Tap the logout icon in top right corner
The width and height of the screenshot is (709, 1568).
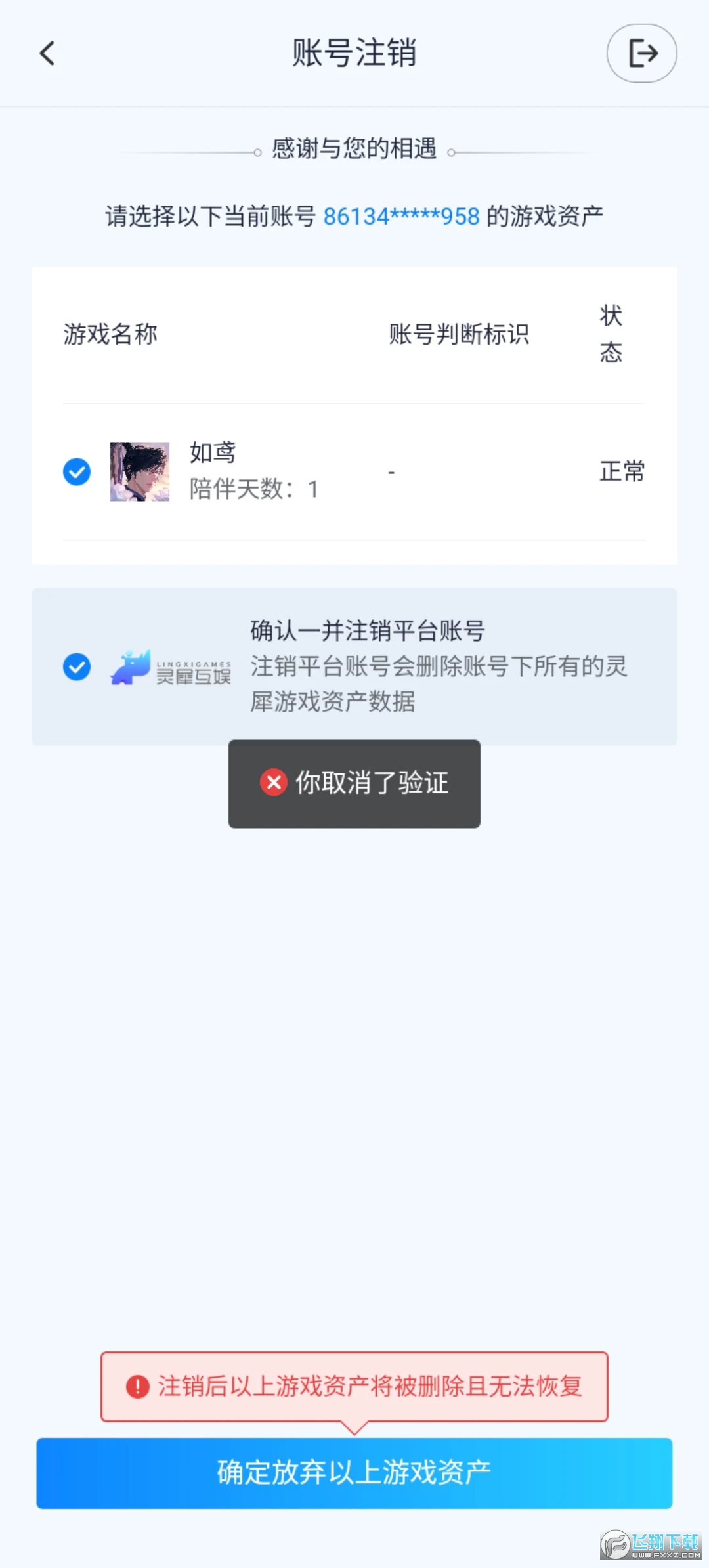pos(641,53)
